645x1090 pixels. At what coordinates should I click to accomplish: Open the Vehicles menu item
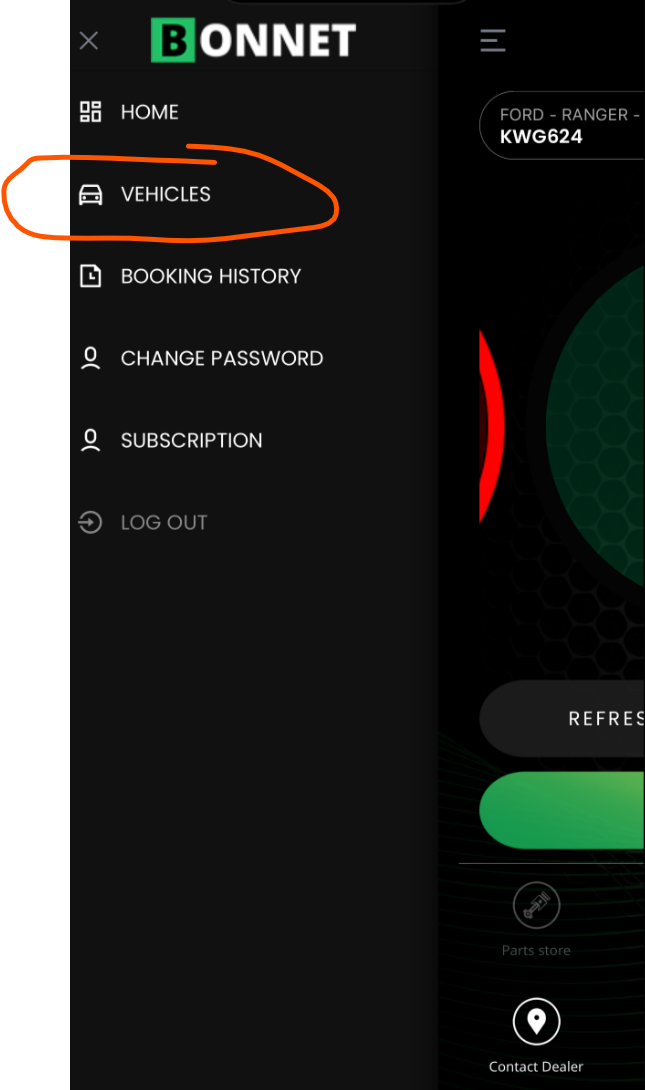tap(165, 194)
